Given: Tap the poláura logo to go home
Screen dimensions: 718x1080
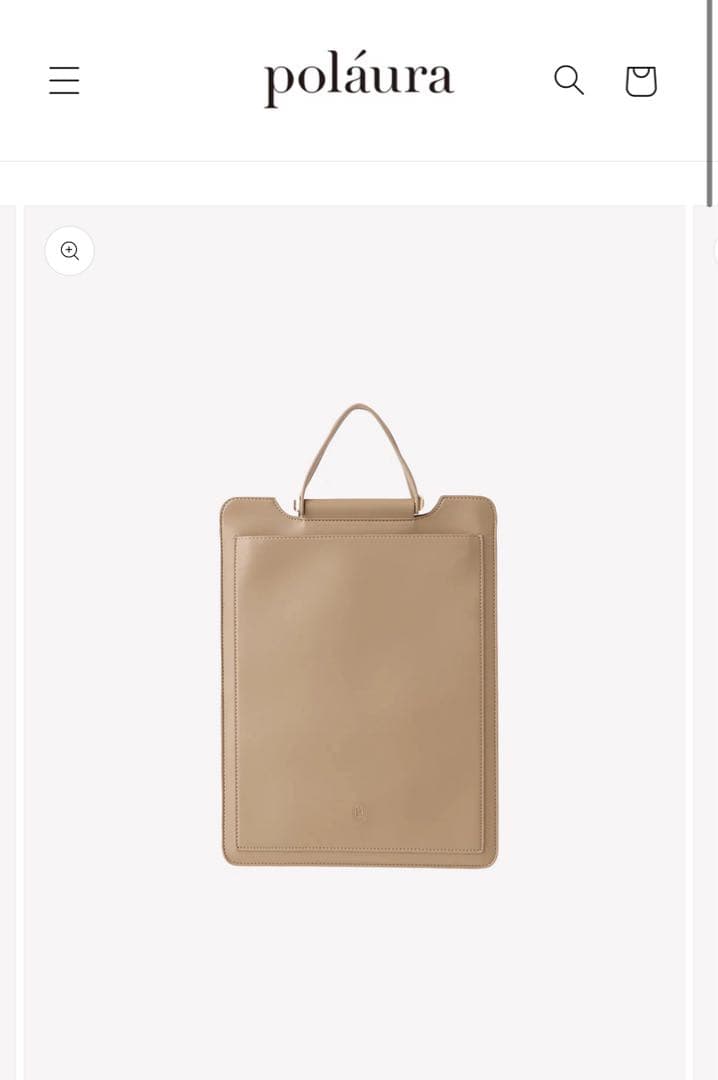Looking at the screenshot, I should tap(358, 80).
